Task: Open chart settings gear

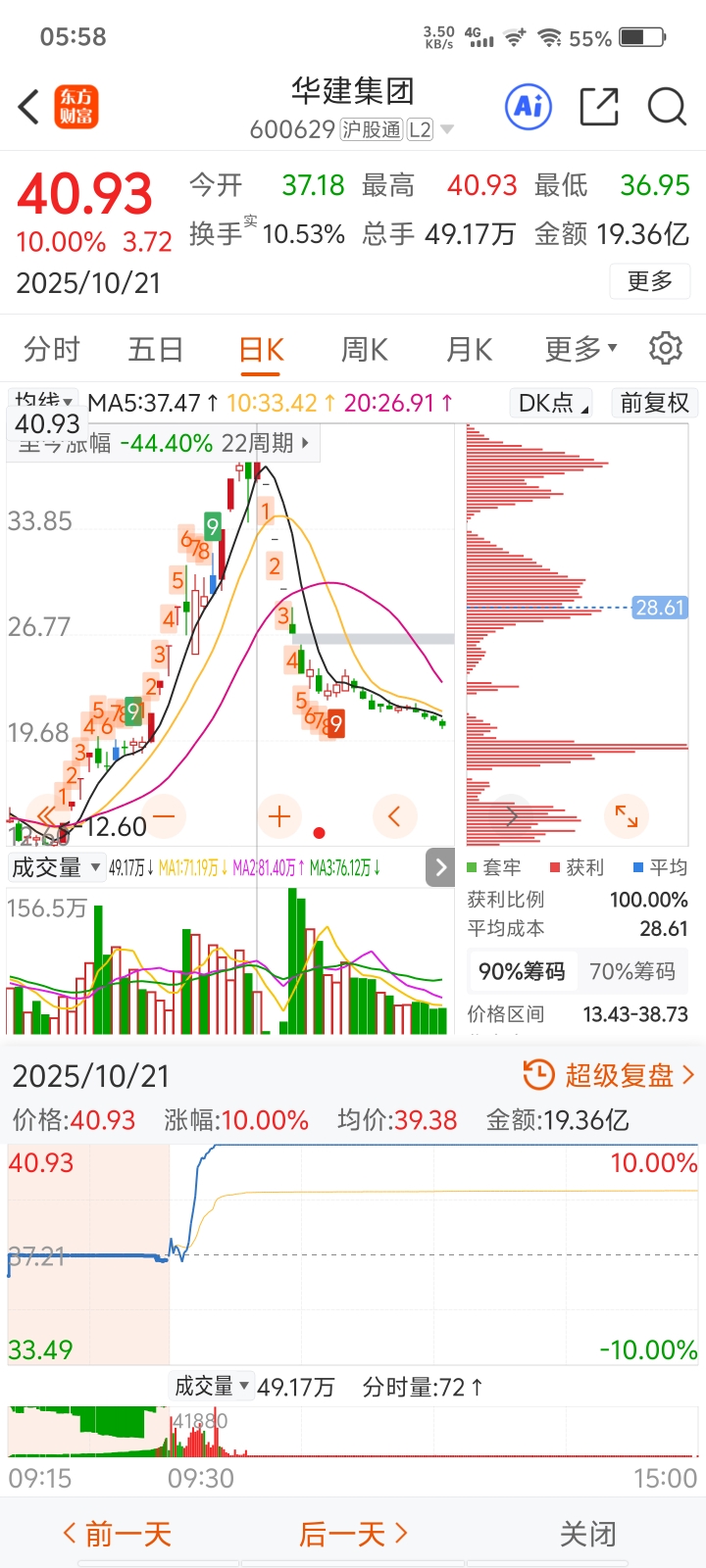Action: [x=666, y=348]
